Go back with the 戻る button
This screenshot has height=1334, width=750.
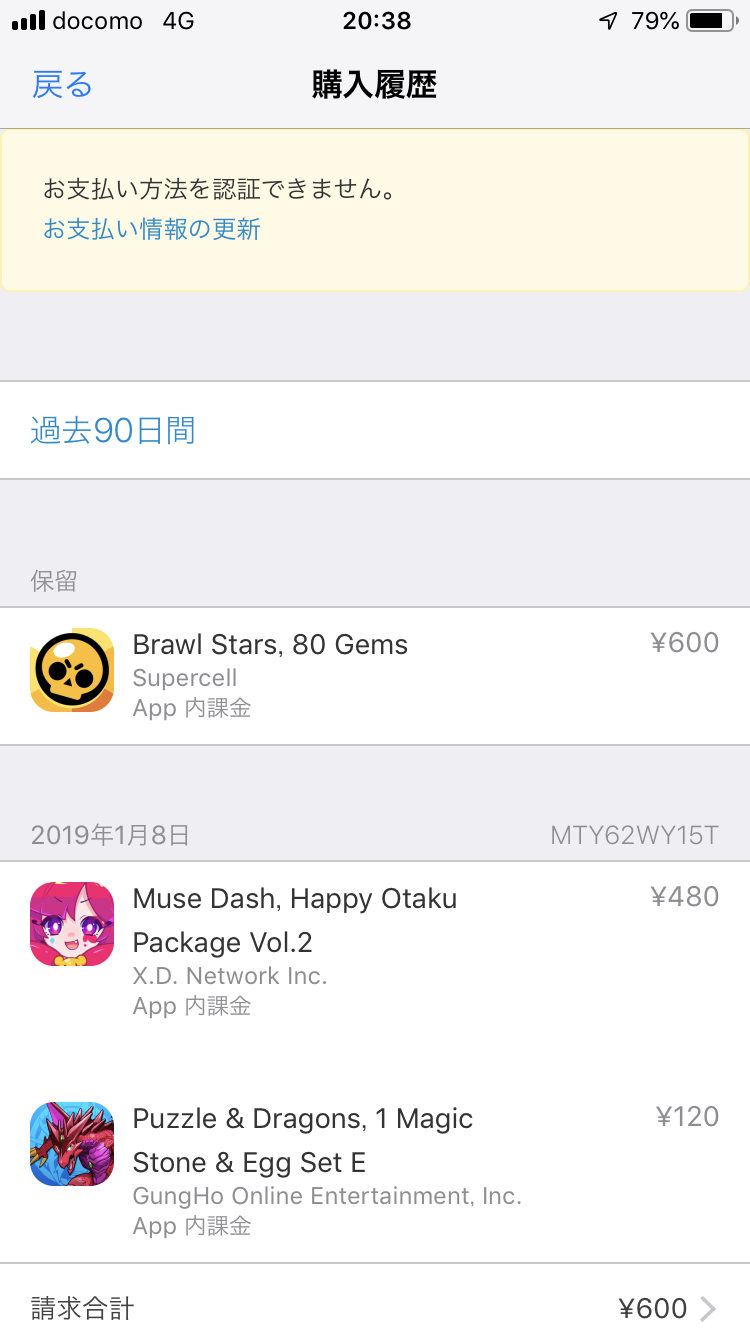tap(62, 85)
